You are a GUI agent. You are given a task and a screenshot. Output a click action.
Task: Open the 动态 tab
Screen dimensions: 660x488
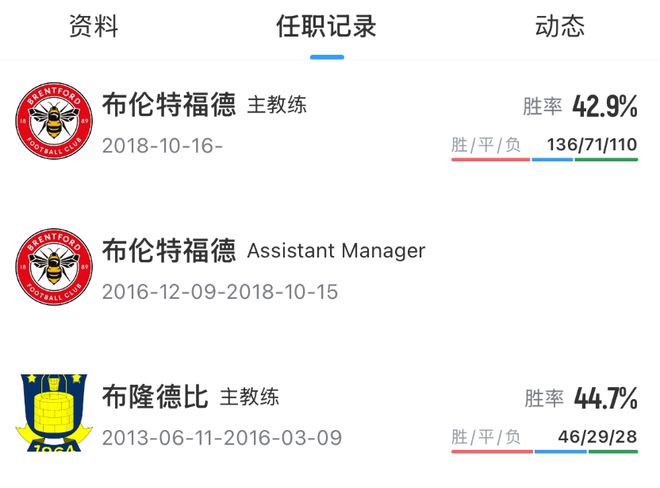560,27
